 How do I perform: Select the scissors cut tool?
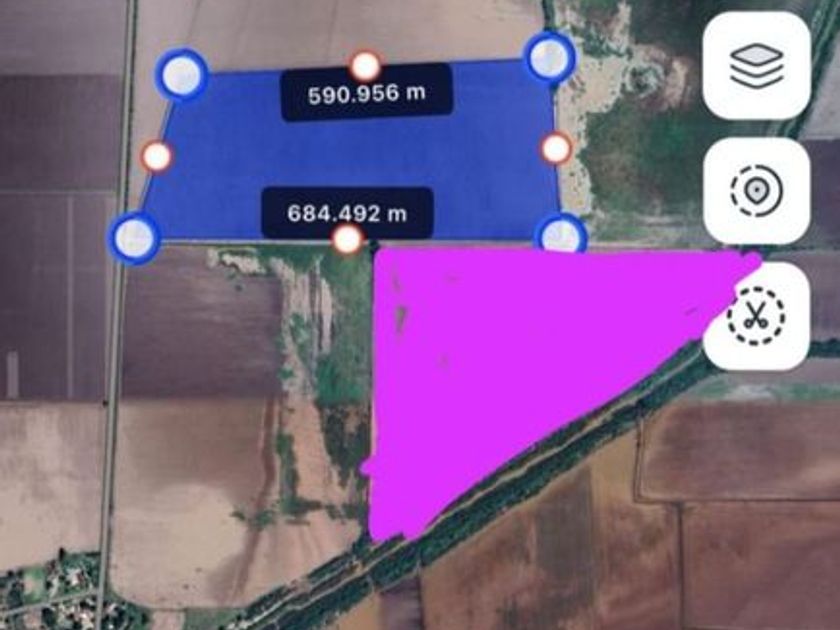tap(757, 316)
